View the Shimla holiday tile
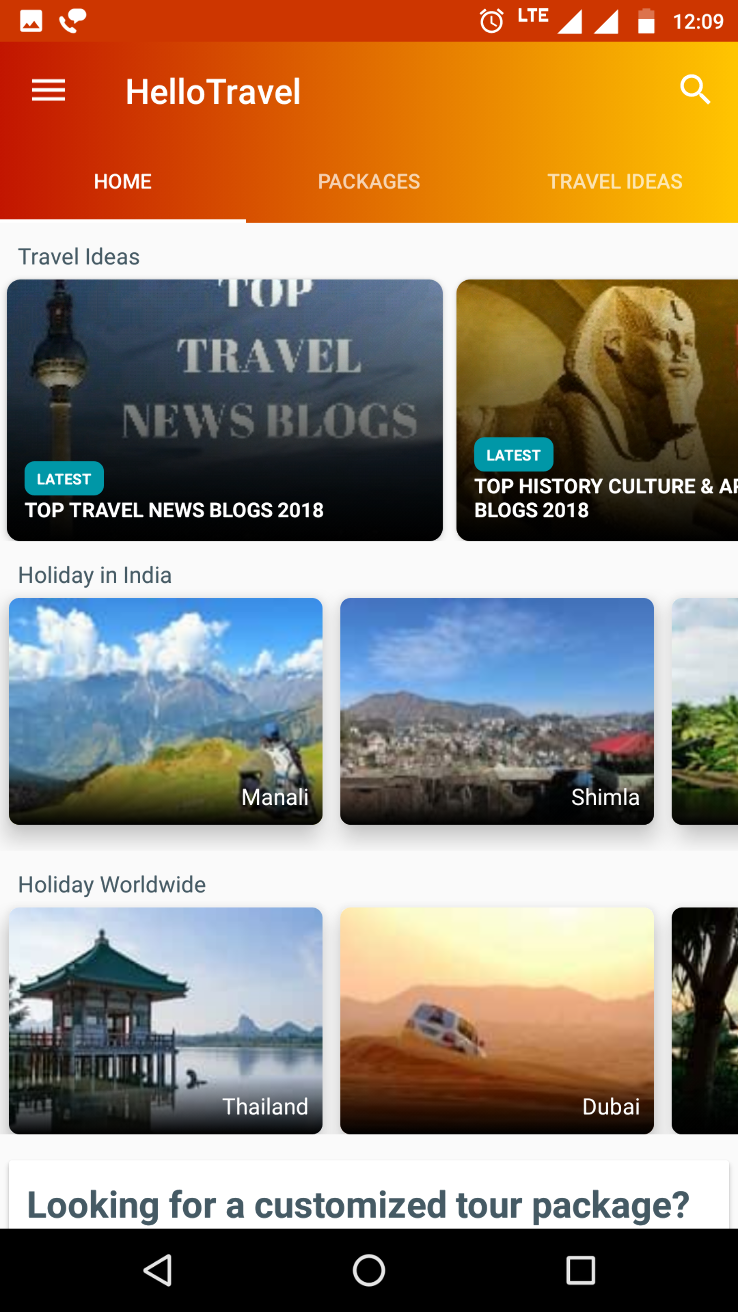Image resolution: width=738 pixels, height=1312 pixels. coord(497,711)
